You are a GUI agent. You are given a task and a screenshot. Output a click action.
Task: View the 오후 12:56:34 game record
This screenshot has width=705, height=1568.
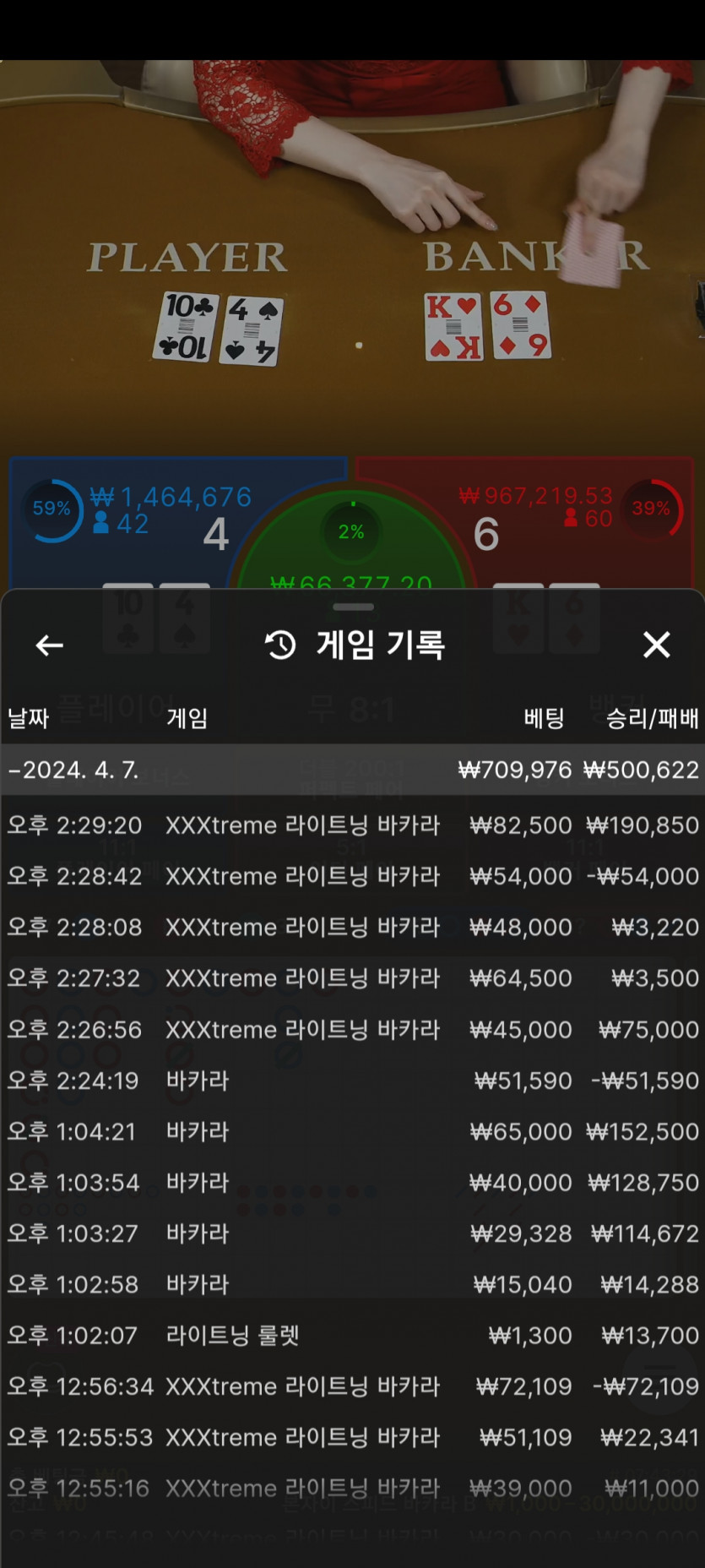click(x=352, y=1386)
